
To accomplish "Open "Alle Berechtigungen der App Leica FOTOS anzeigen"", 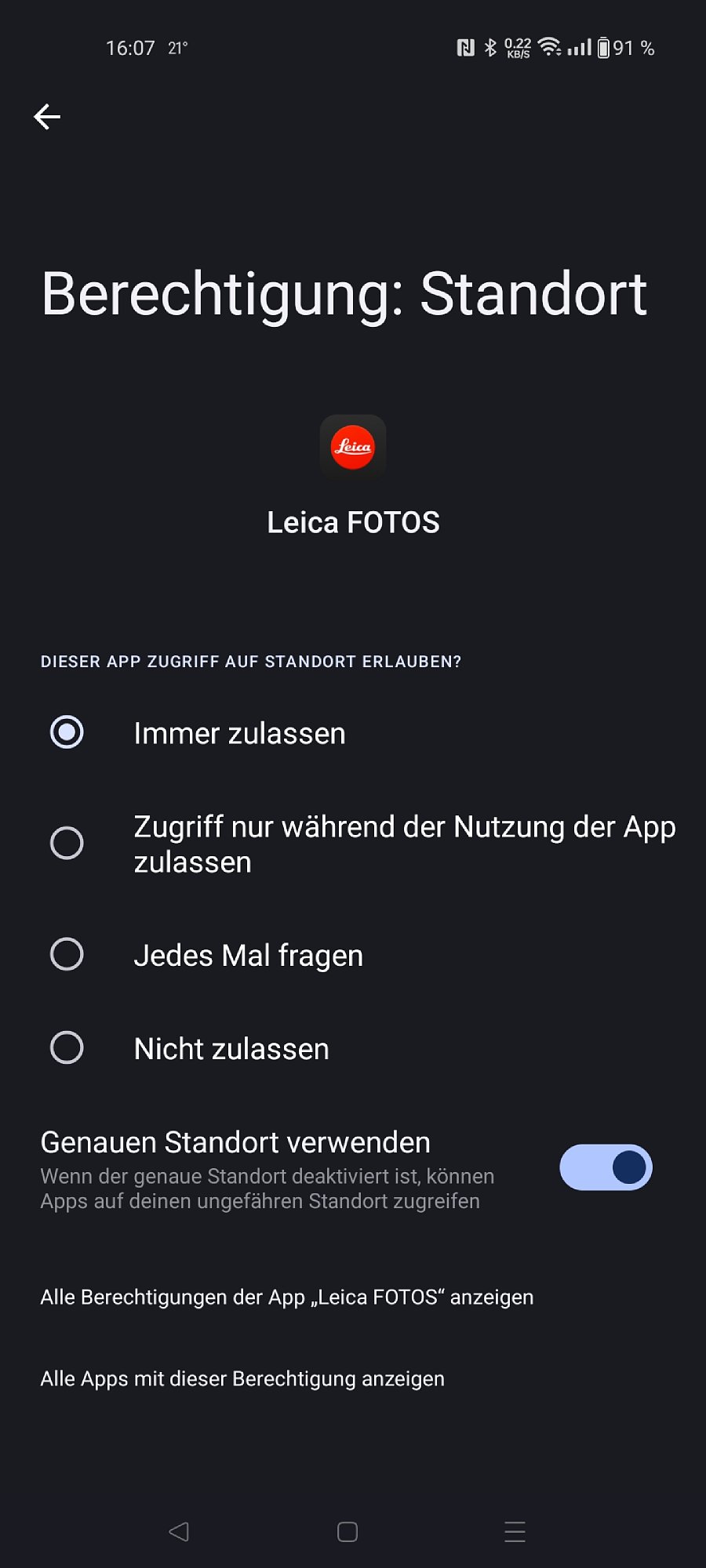I will [x=286, y=1298].
